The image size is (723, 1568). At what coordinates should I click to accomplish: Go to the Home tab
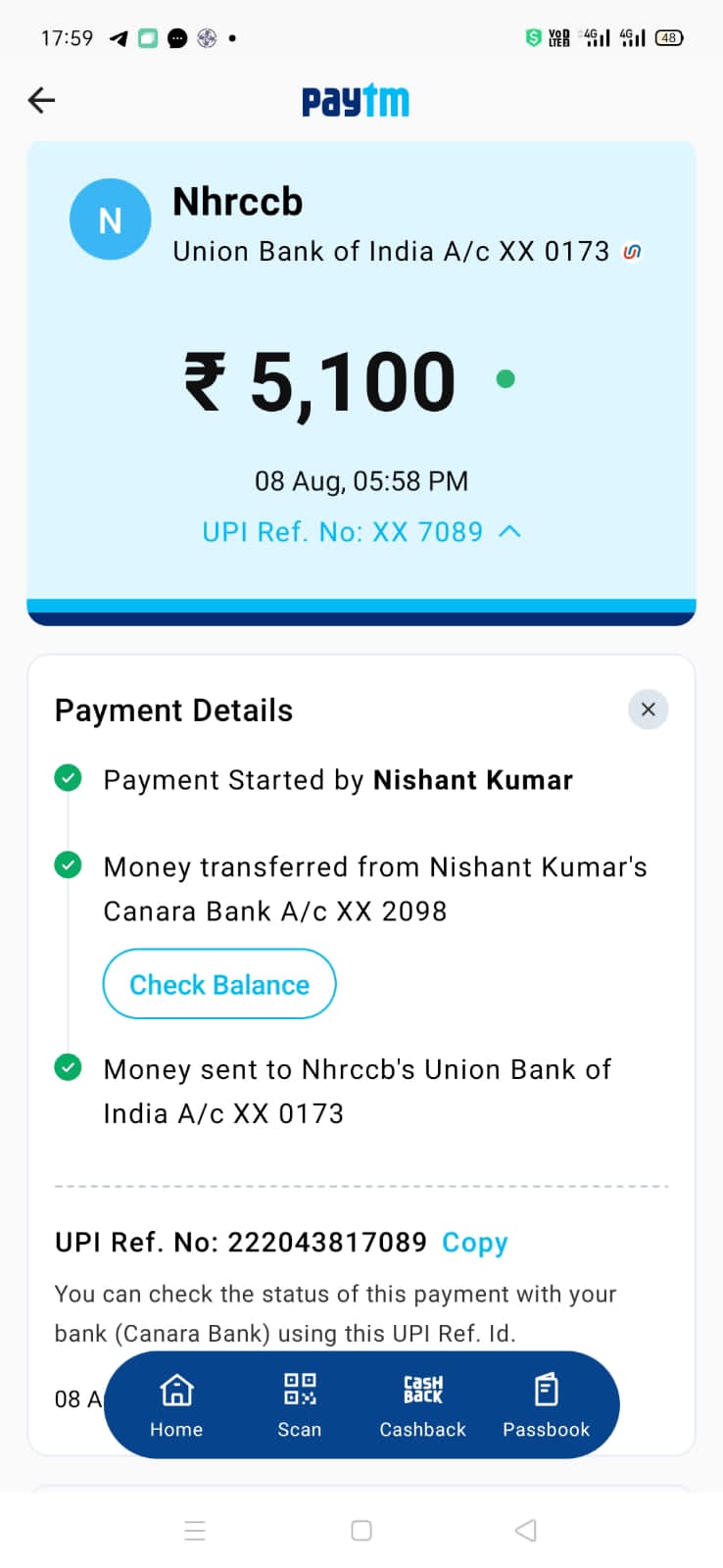pyautogui.click(x=176, y=1403)
